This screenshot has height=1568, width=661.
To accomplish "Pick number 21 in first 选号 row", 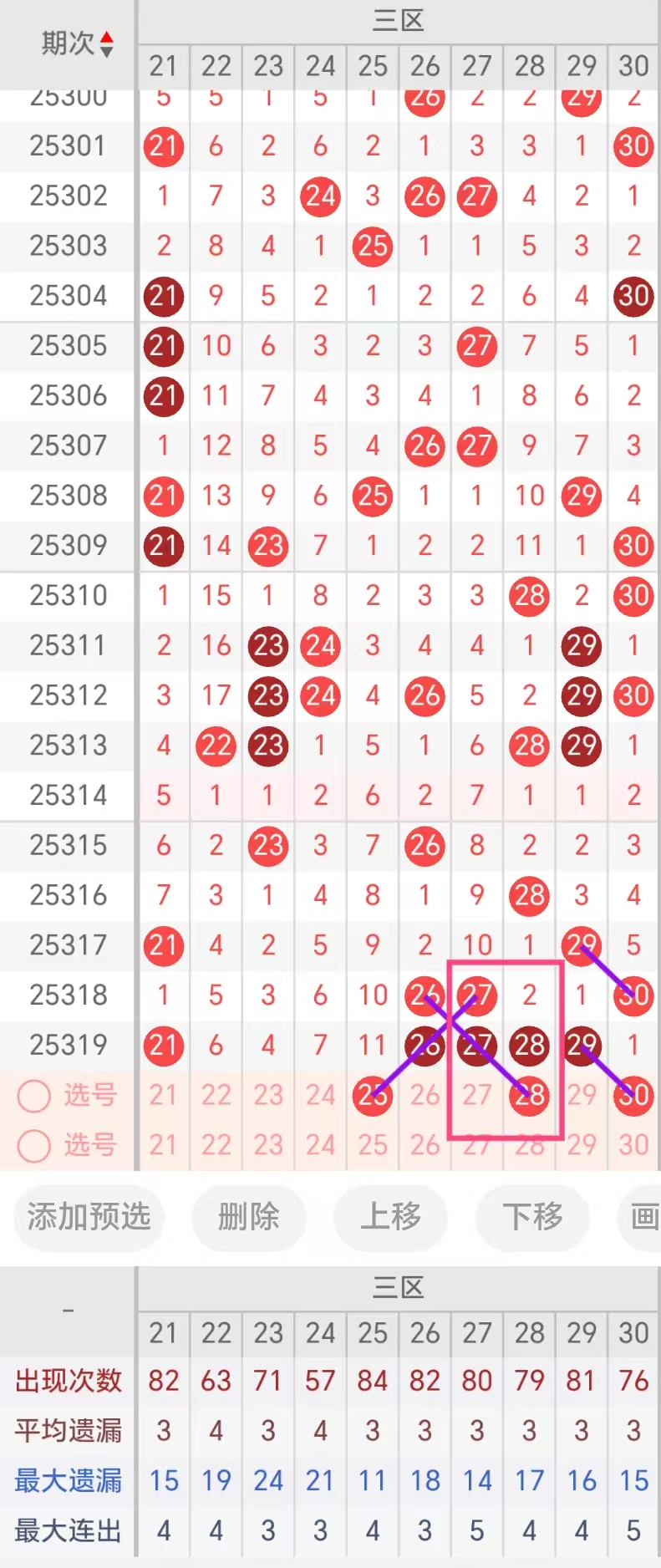I will [x=164, y=1095].
